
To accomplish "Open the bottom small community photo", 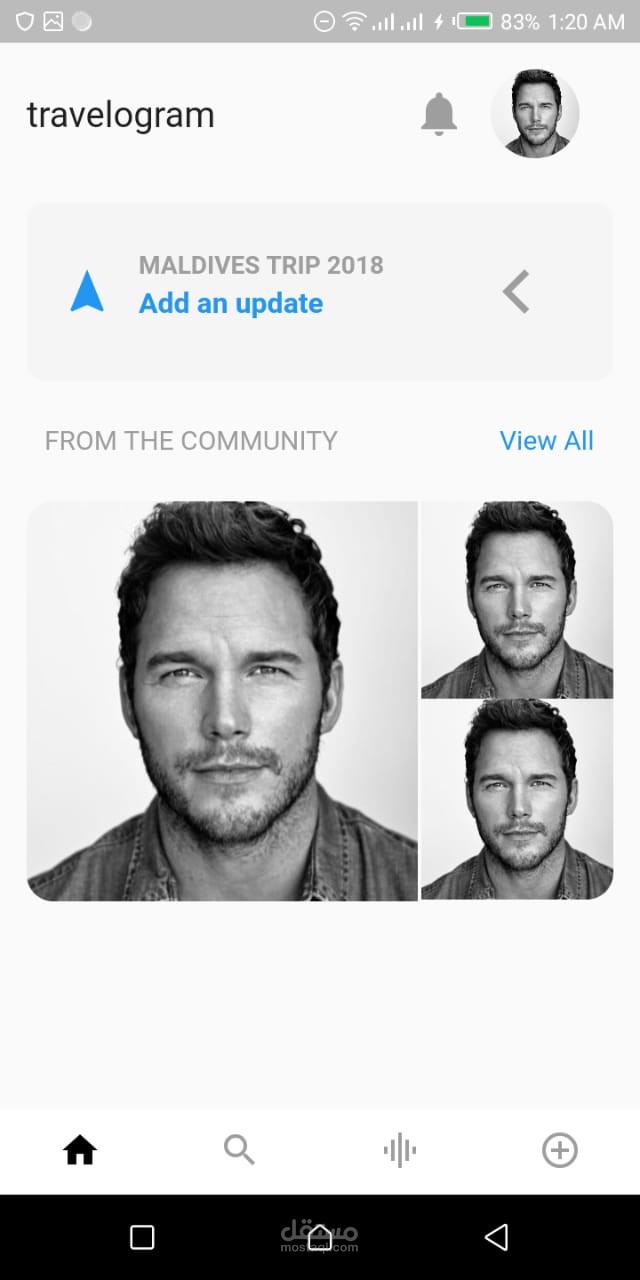I will 517,799.
